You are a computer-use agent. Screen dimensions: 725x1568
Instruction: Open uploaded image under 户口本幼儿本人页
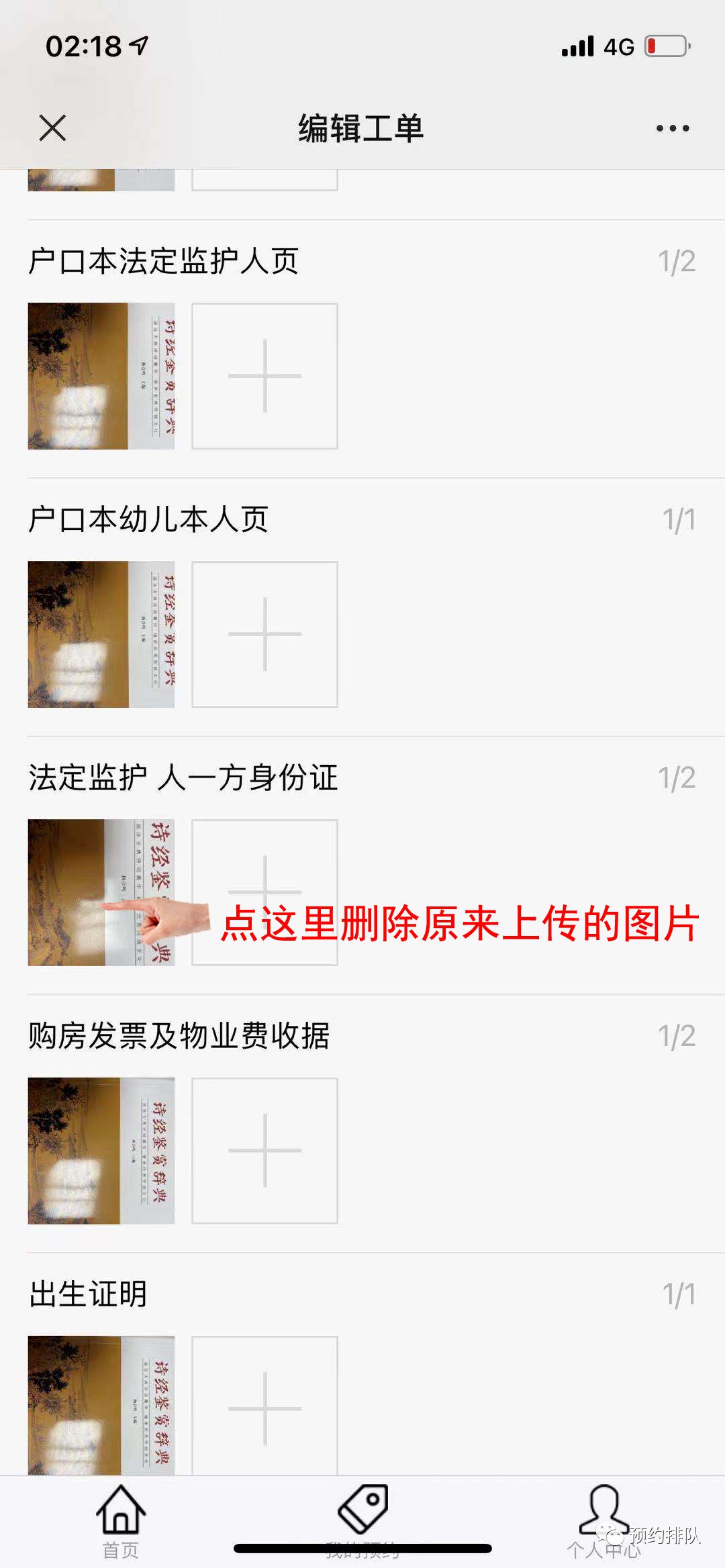tap(101, 634)
